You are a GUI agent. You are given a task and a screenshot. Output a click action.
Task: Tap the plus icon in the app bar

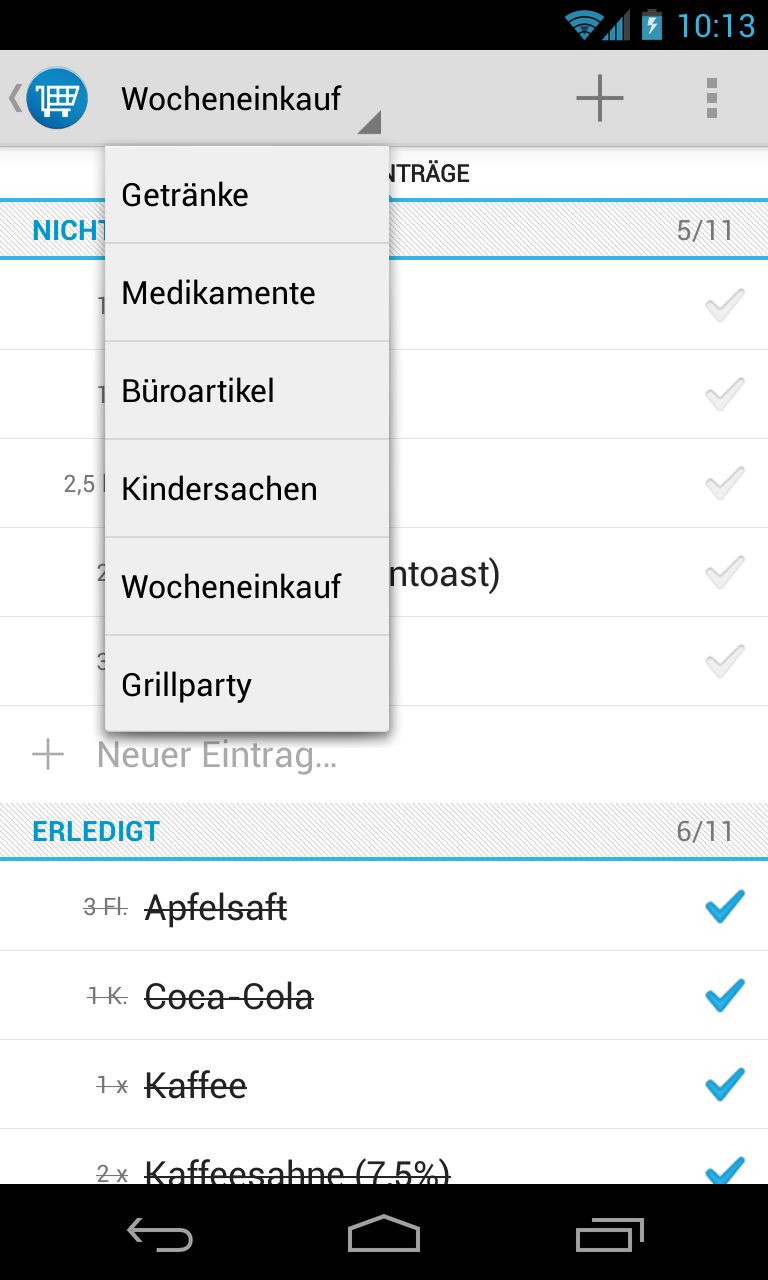click(600, 98)
